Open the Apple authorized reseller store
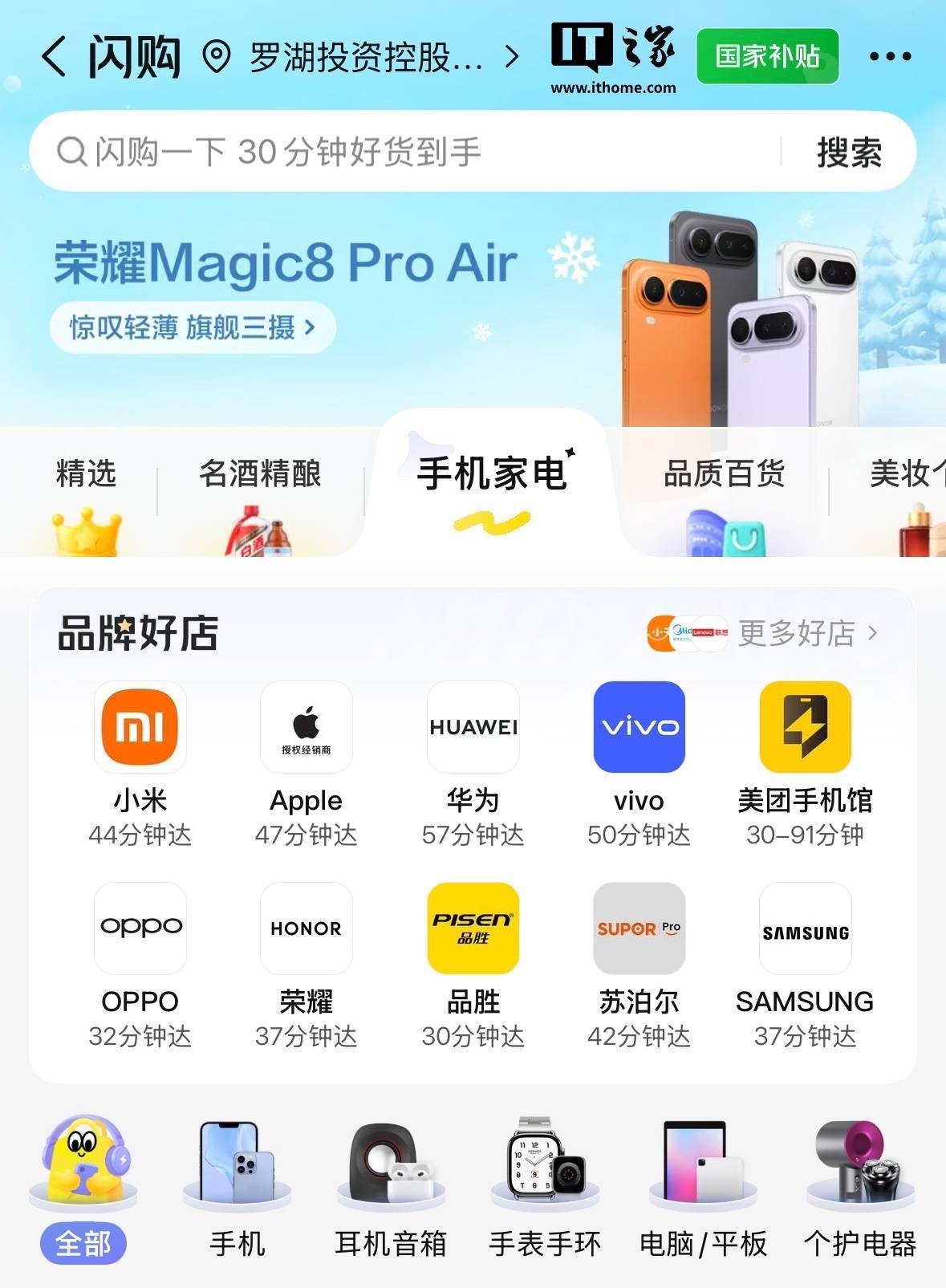This screenshot has width=946, height=1288. click(x=306, y=762)
